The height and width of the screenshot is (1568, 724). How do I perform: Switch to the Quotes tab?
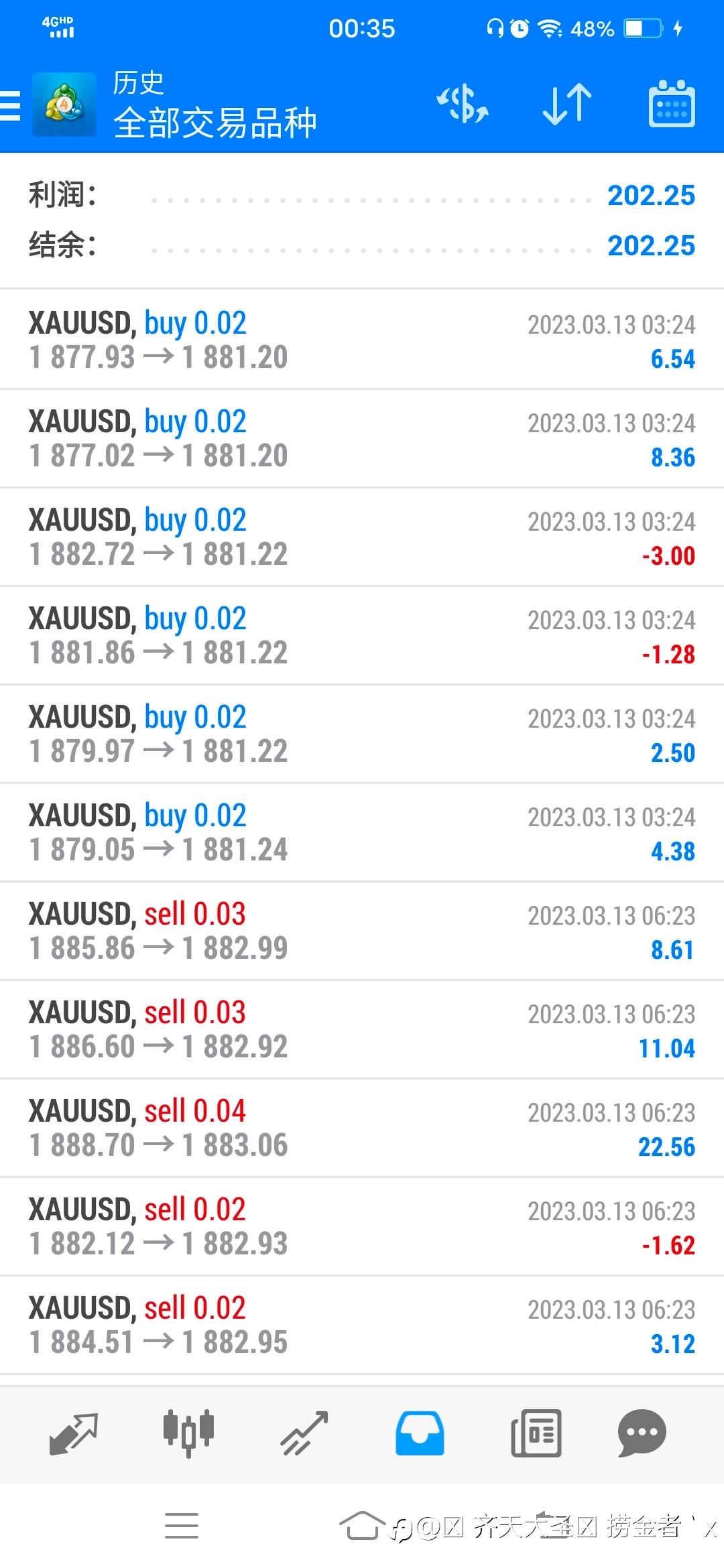pos(74,1433)
